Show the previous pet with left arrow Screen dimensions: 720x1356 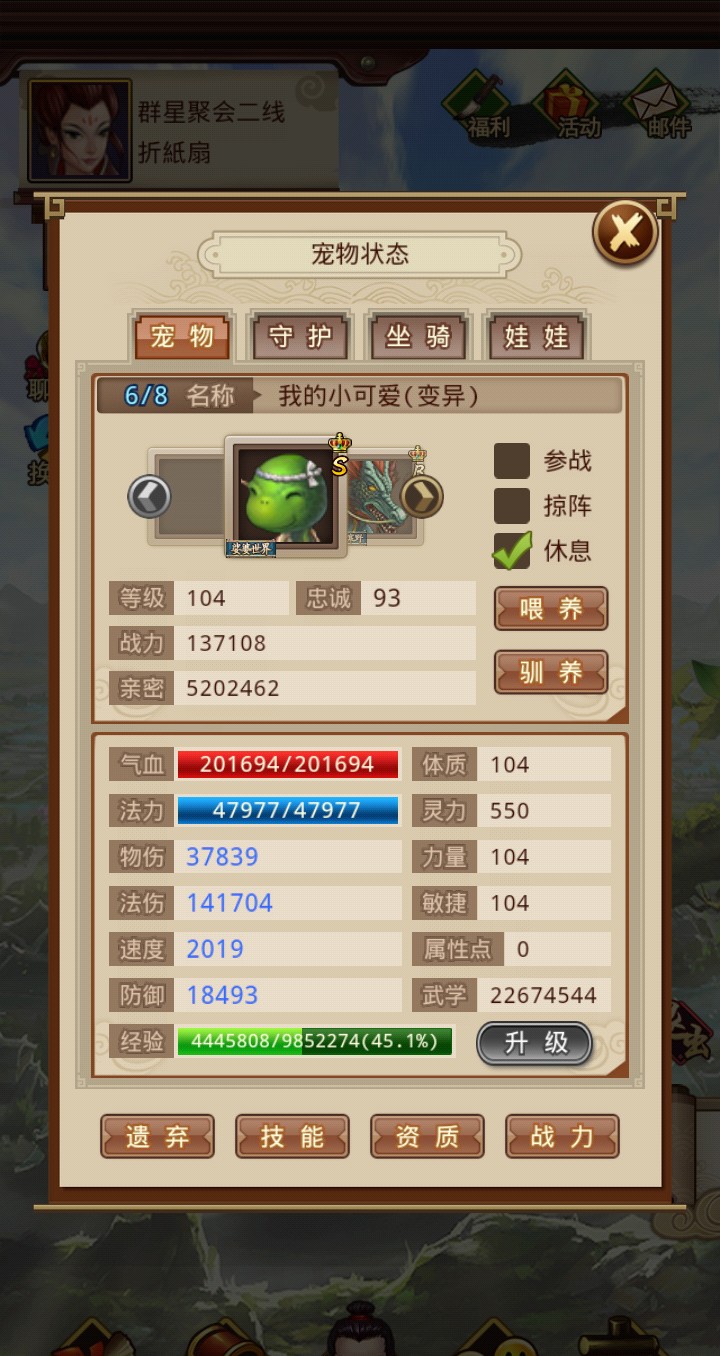pyautogui.click(x=150, y=496)
